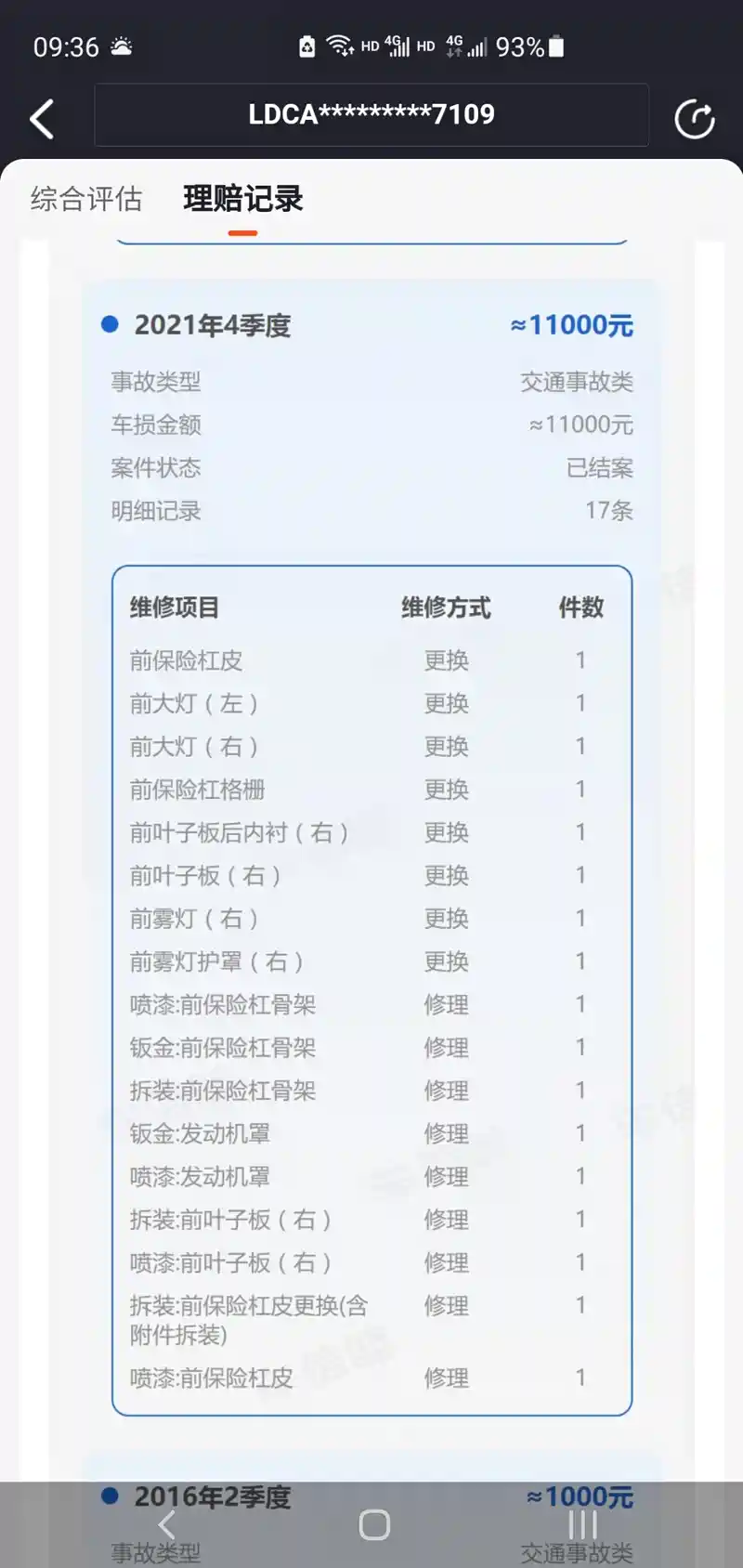Go back using the top-left arrow
The height and width of the screenshot is (1568, 743).
click(x=42, y=119)
